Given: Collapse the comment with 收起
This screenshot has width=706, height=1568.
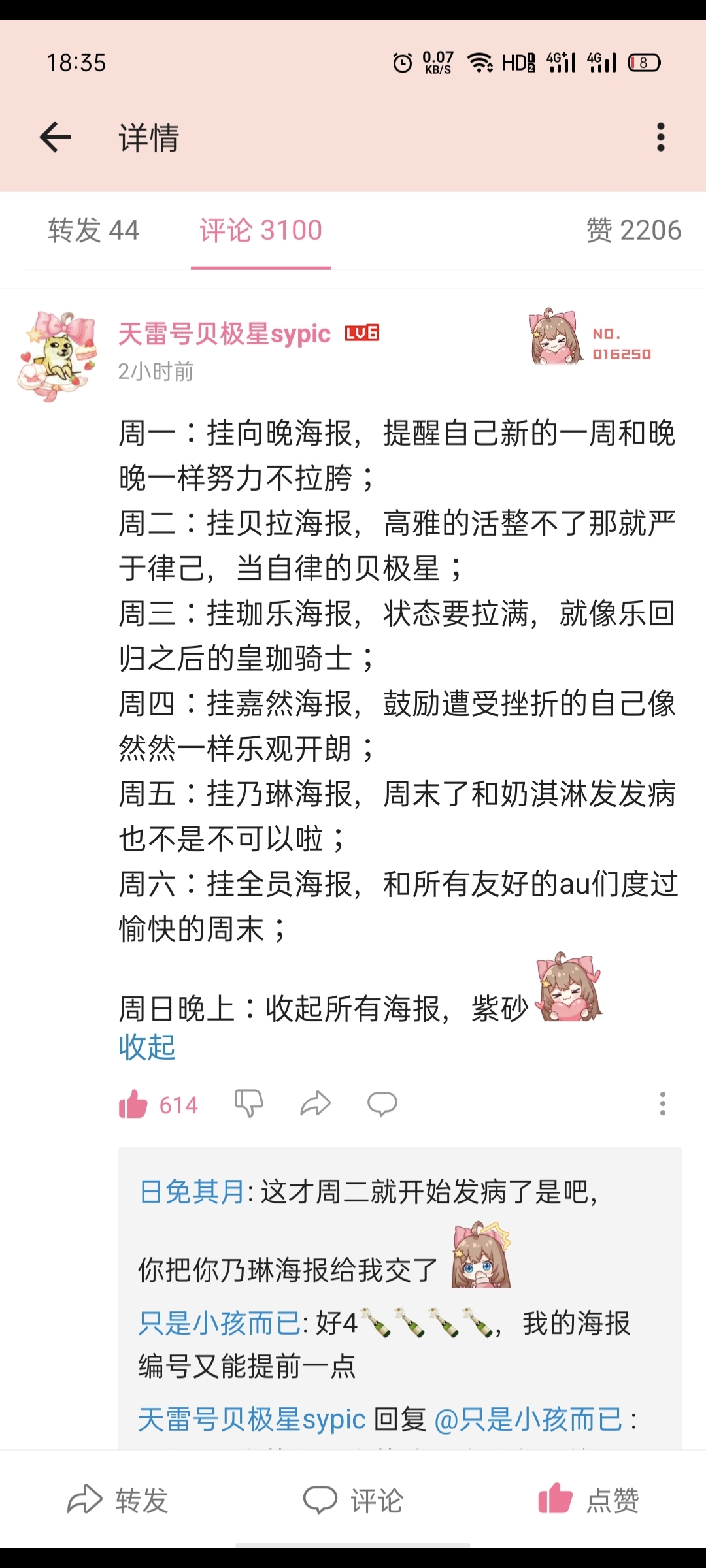Looking at the screenshot, I should (147, 1047).
